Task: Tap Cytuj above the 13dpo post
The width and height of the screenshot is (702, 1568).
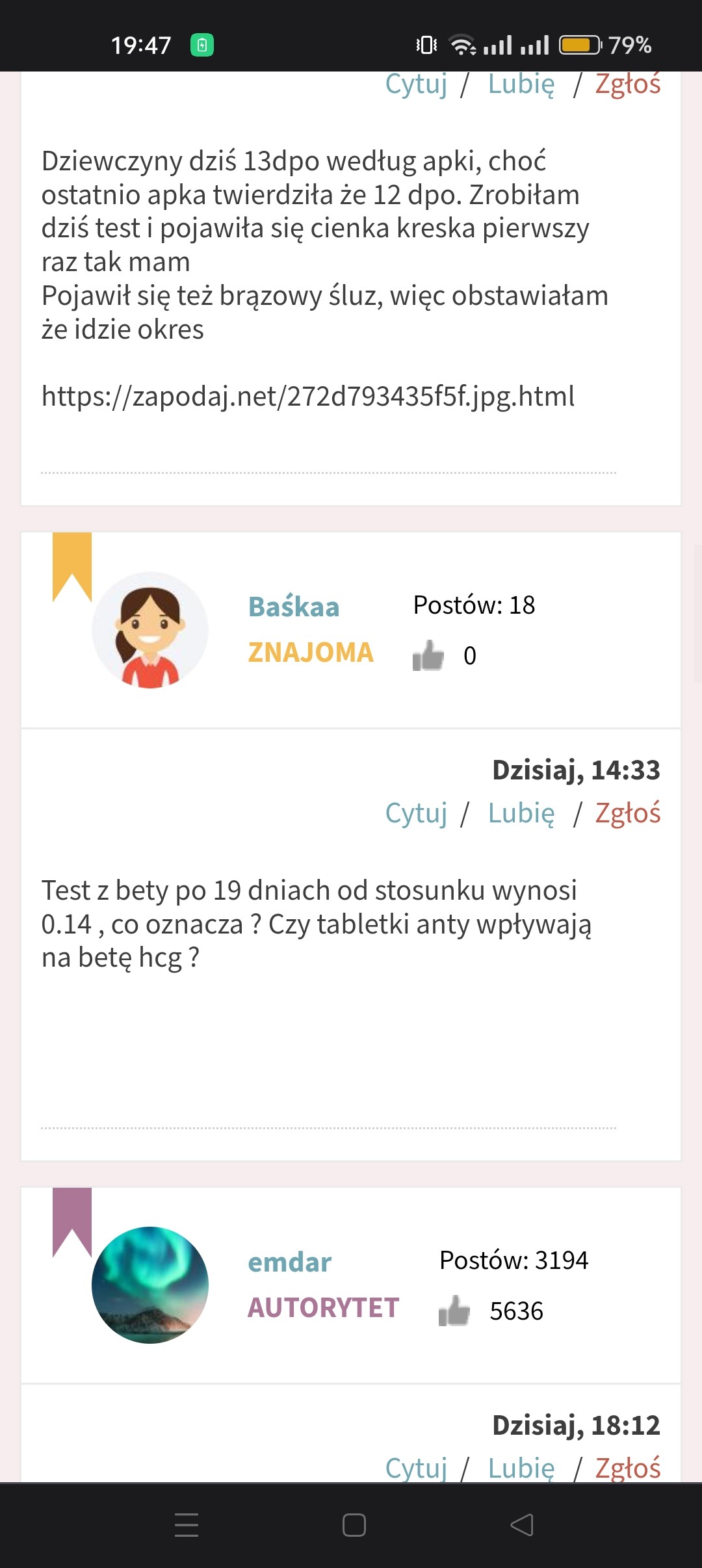Action: 416,85
